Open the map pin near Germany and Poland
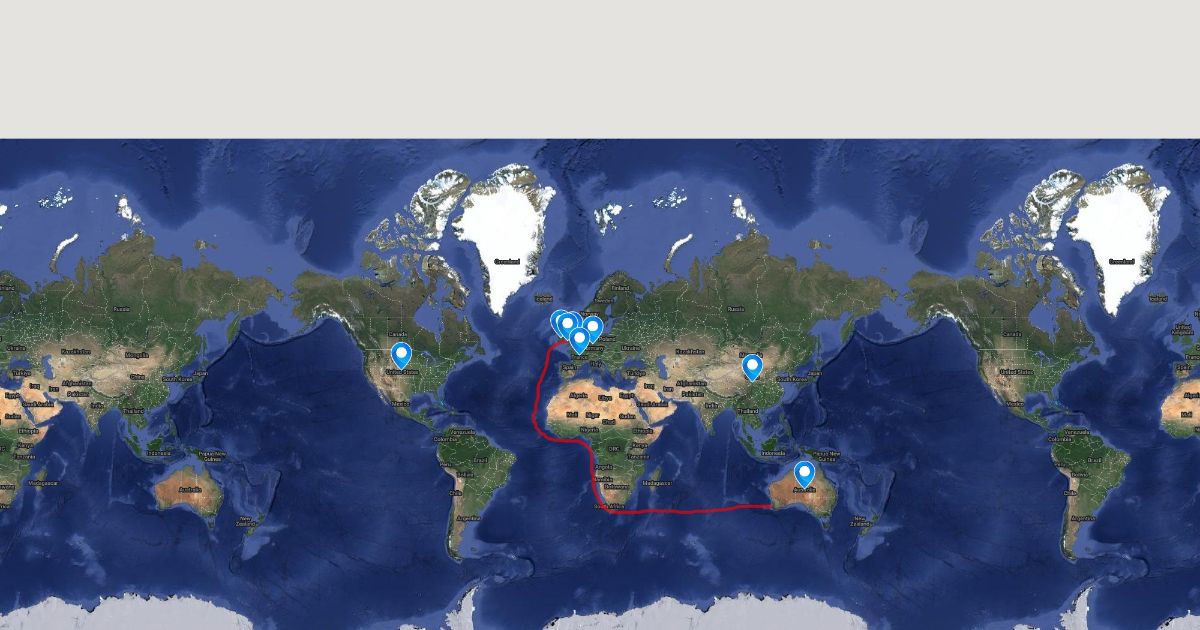This screenshot has width=1200, height=630. tap(593, 326)
